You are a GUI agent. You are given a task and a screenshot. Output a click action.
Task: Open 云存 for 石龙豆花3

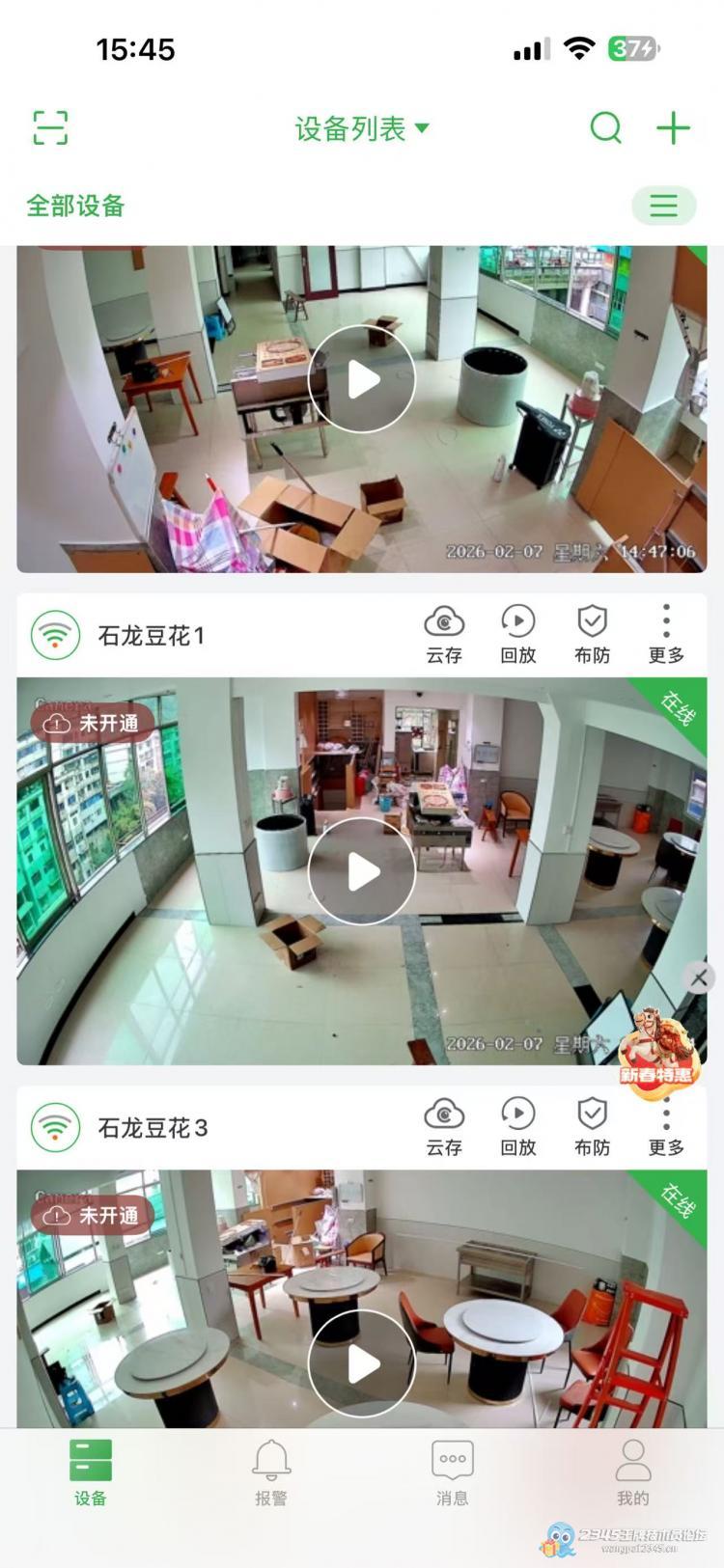(444, 1127)
